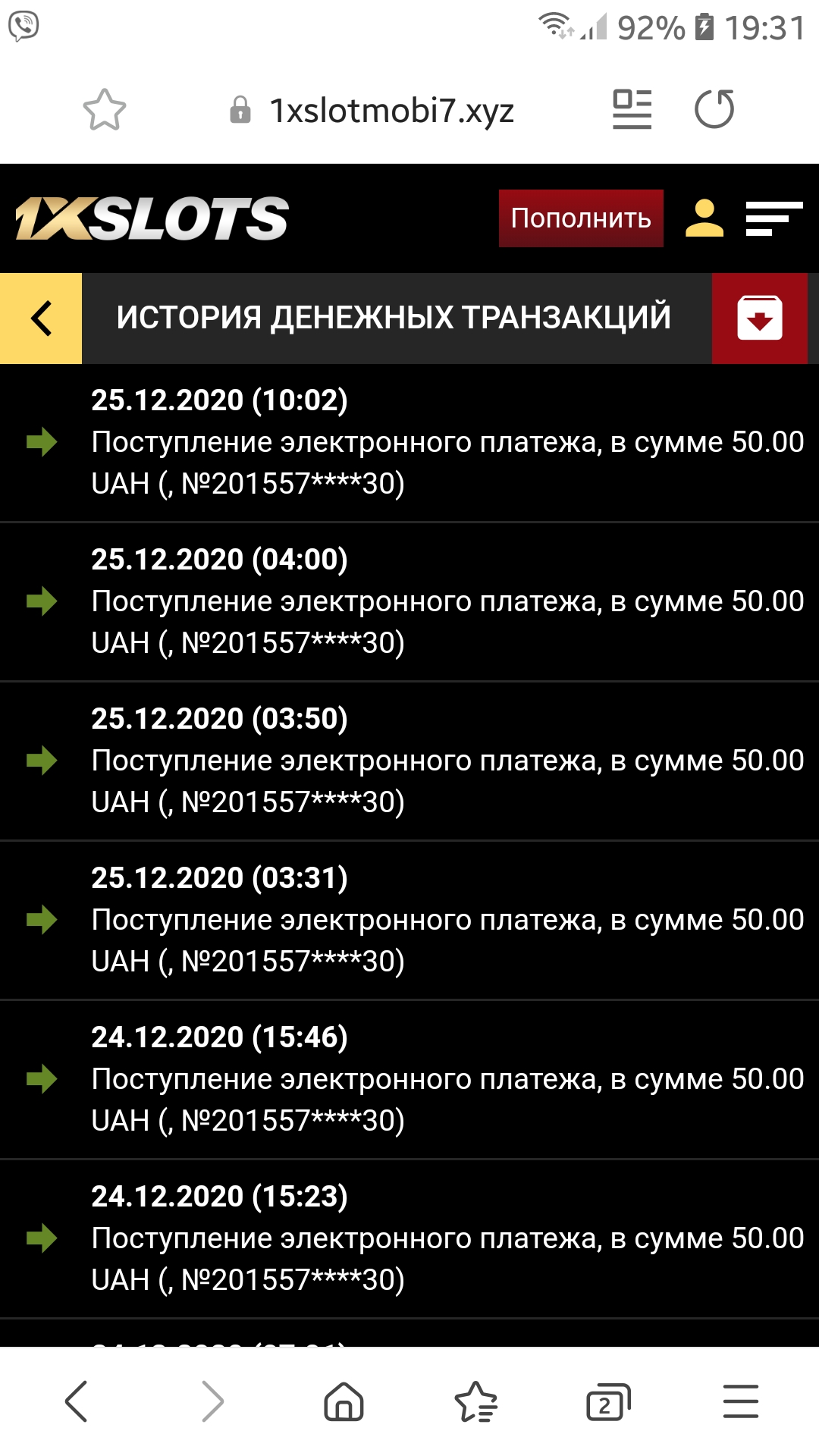Go back using the yellow chevron

(40, 320)
